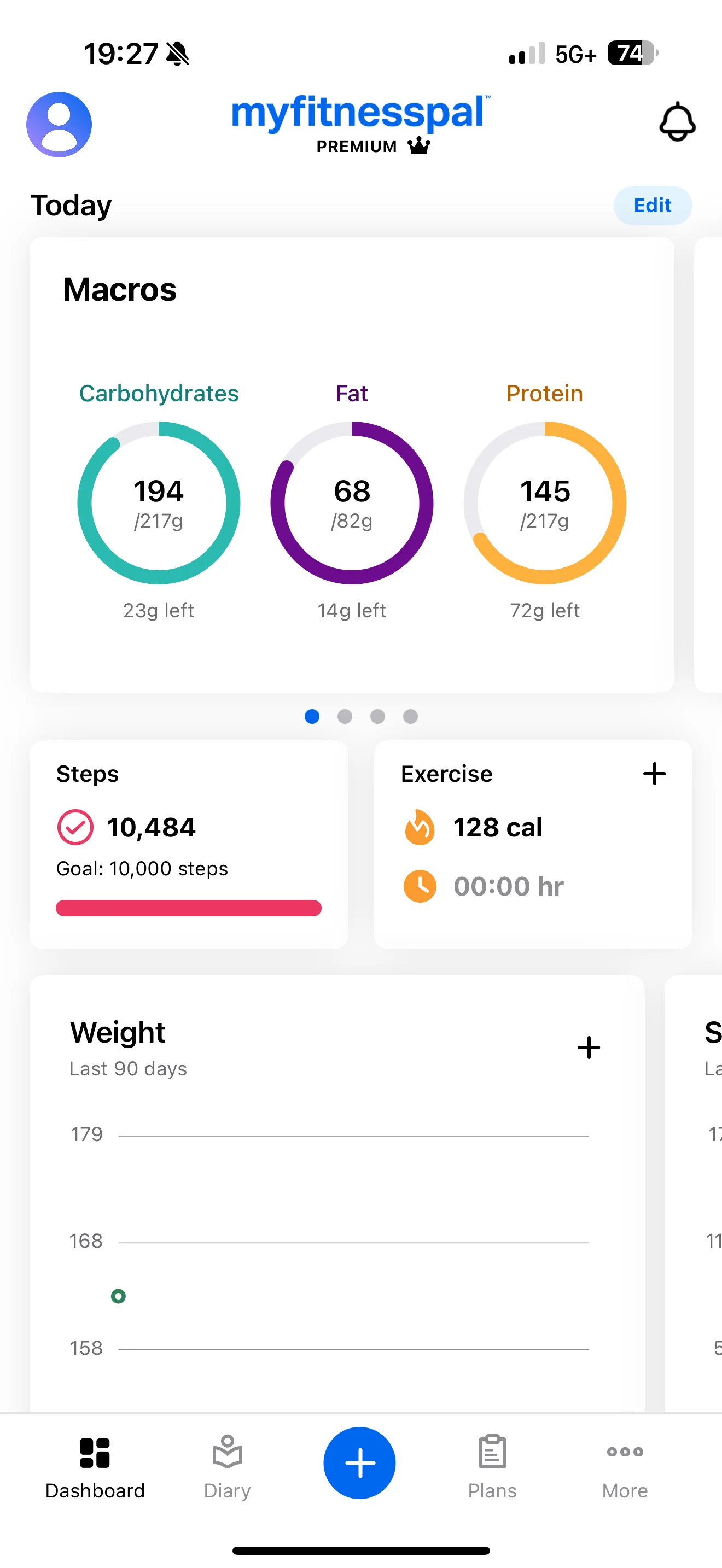Add exercise with the plus icon
The image size is (722, 1568).
654,774
